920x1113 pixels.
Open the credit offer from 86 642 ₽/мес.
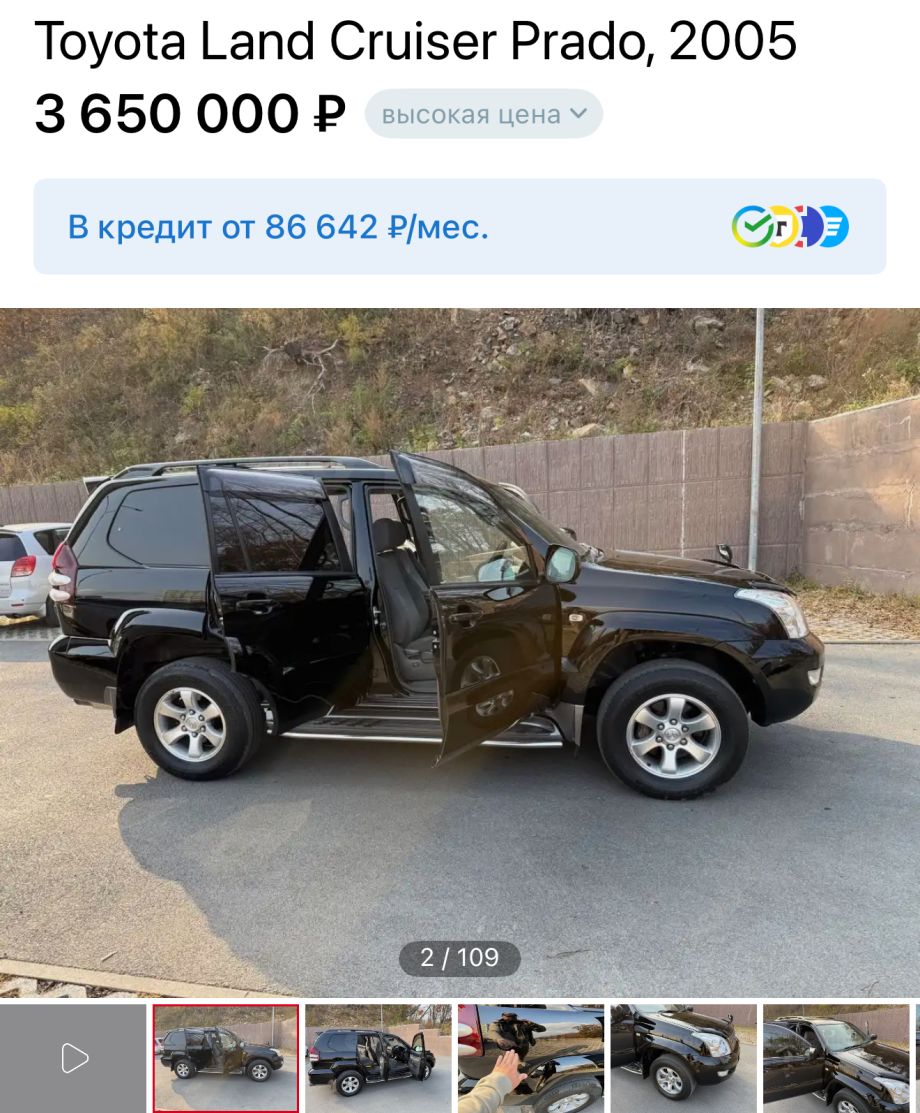[x=459, y=227]
